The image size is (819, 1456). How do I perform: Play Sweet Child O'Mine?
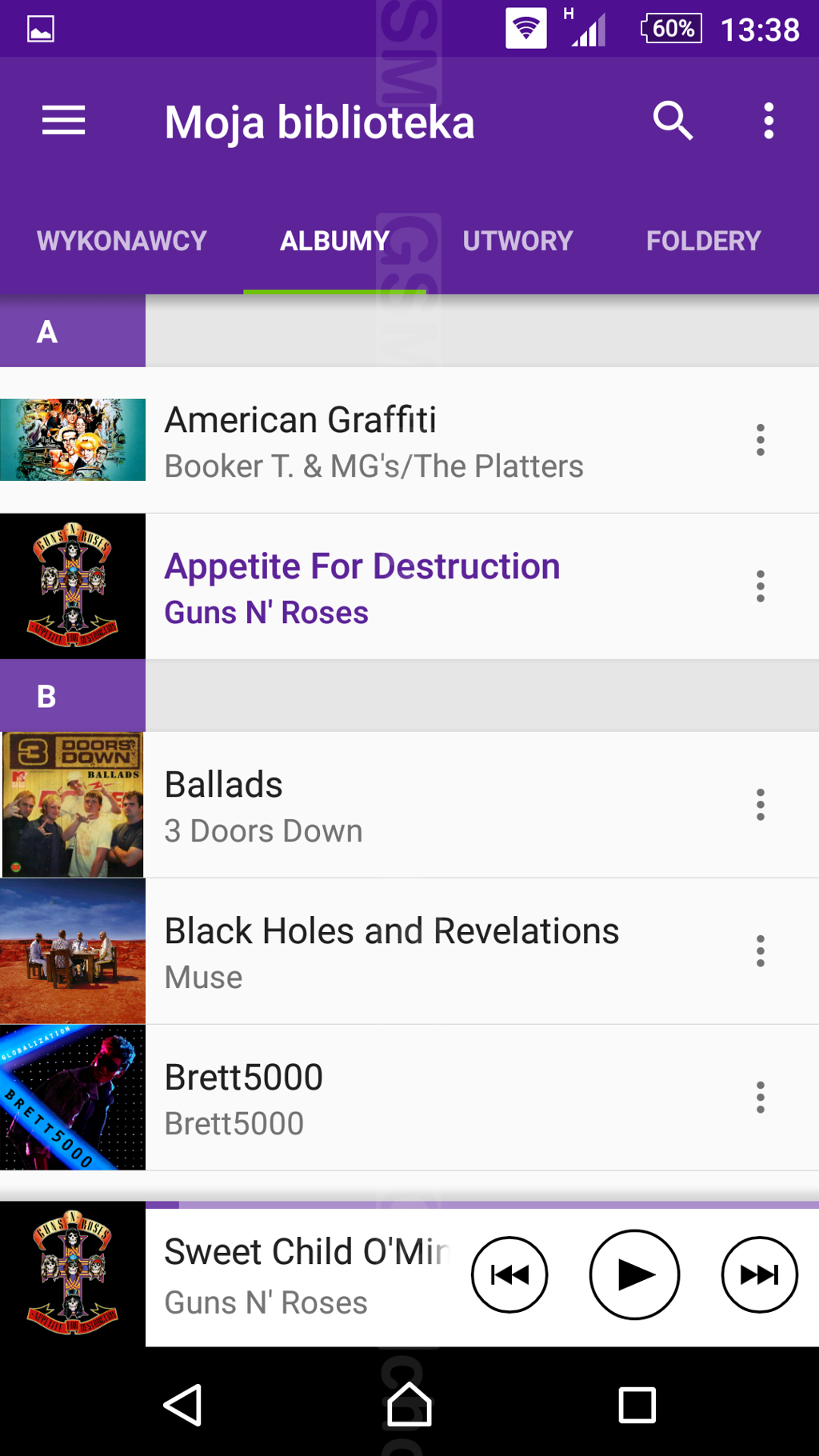pos(634,1274)
